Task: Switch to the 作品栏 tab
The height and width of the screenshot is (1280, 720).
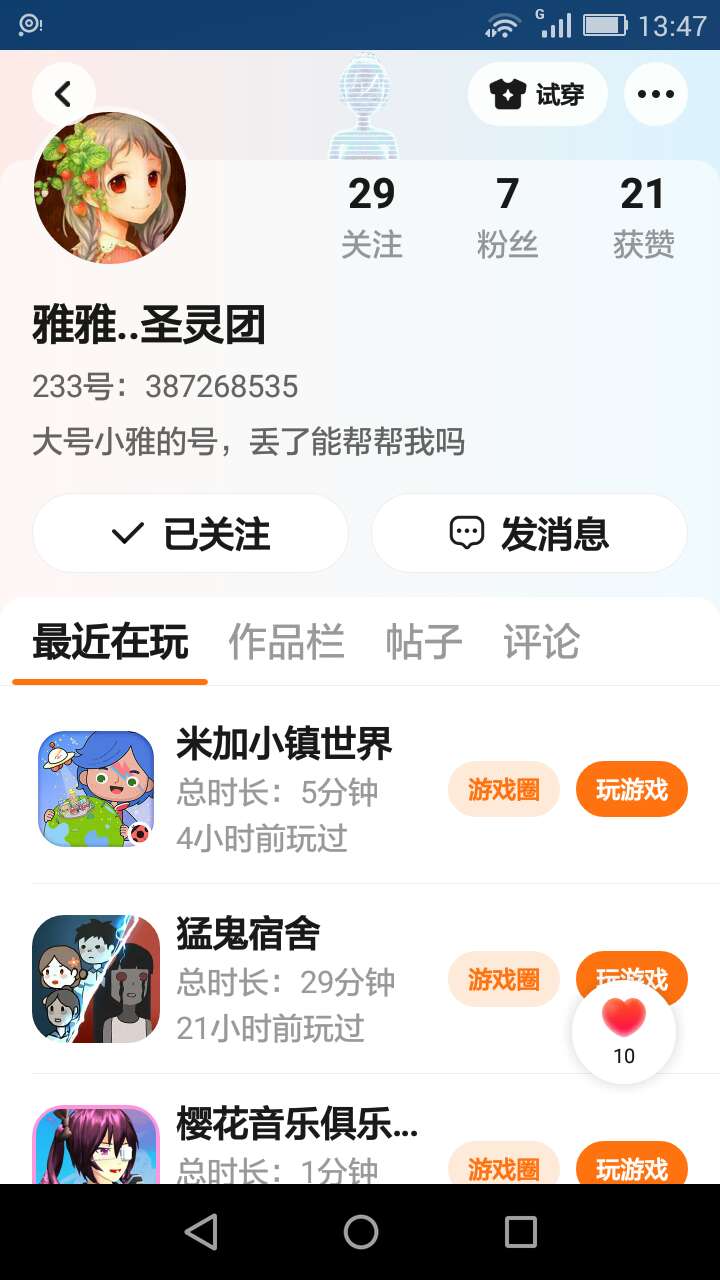Action: click(286, 641)
